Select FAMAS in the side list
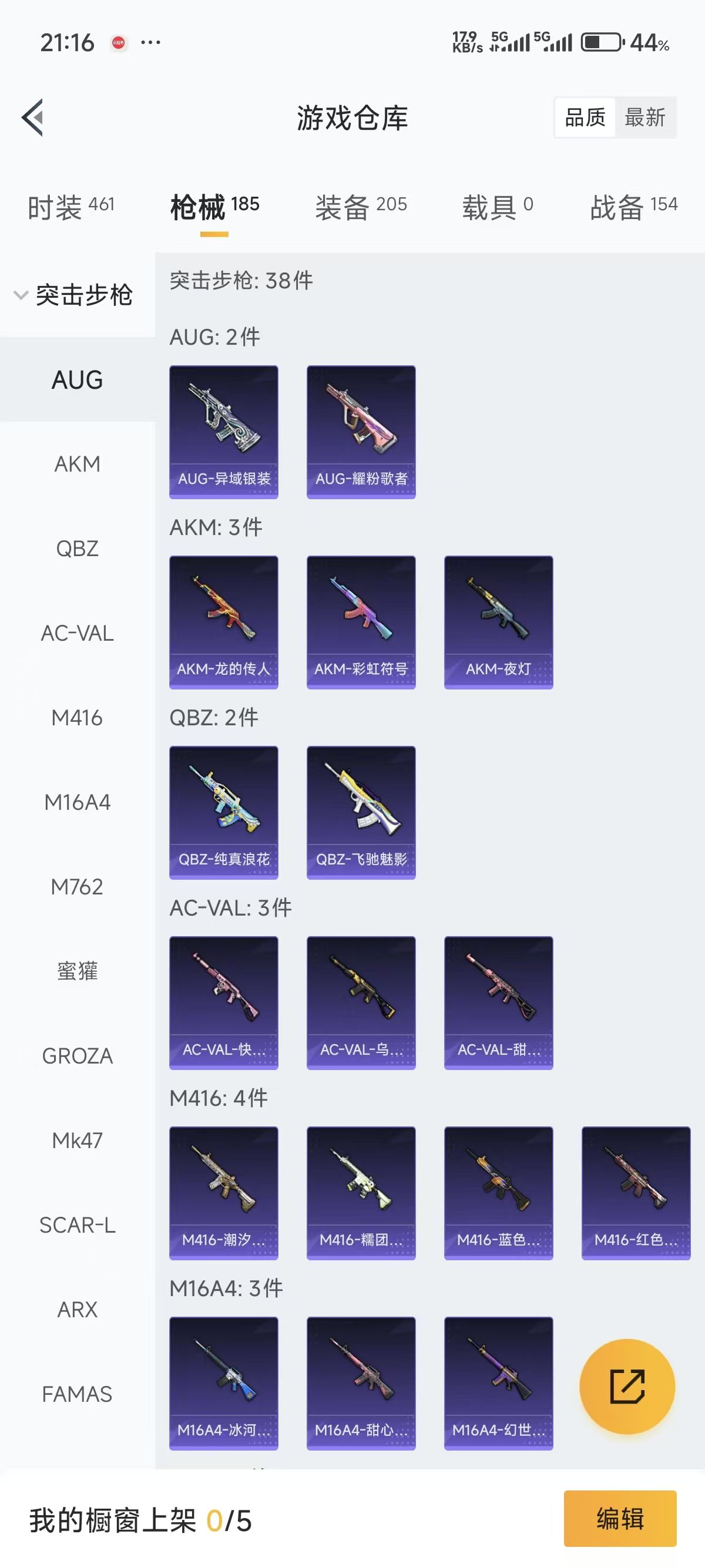The height and width of the screenshot is (1568, 705). coord(78,1394)
